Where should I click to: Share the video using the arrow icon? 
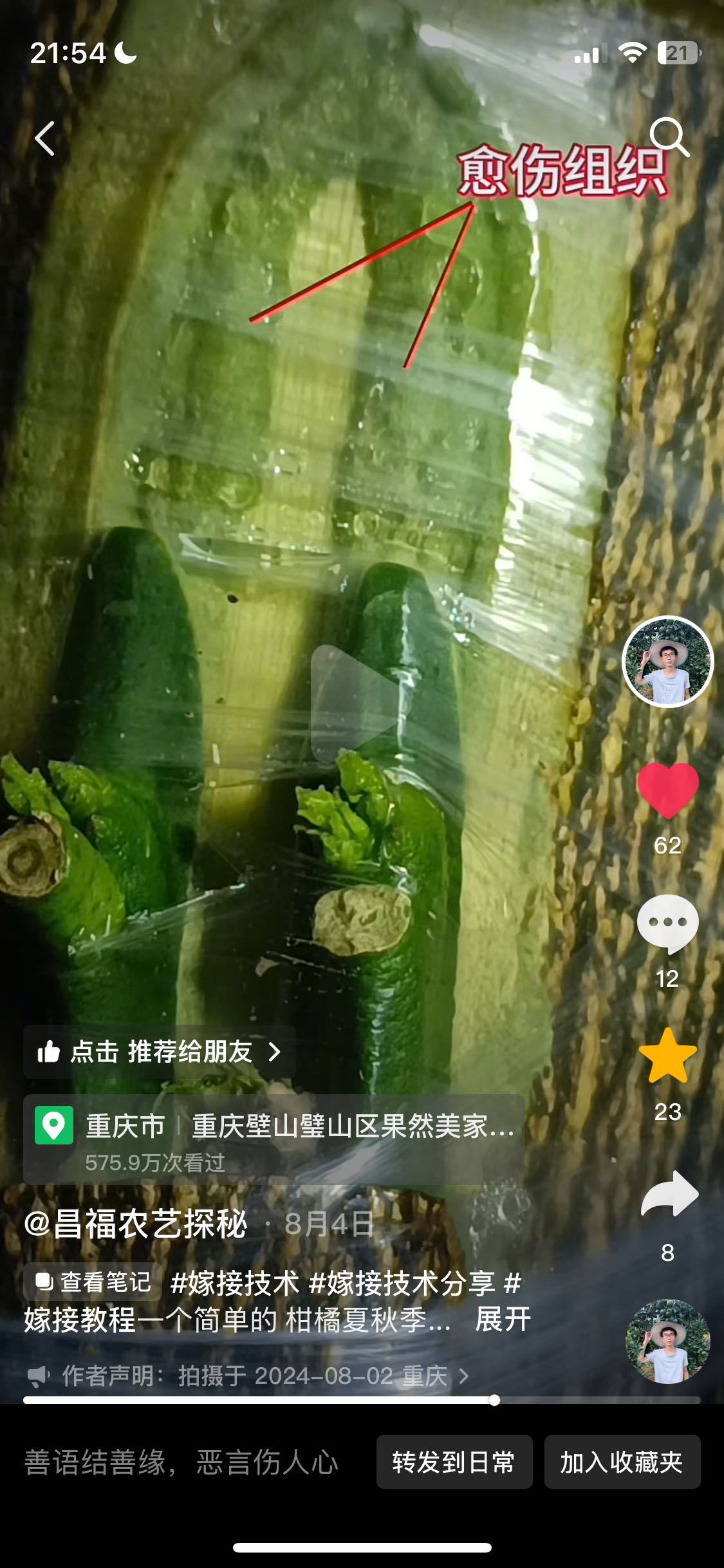click(669, 1195)
